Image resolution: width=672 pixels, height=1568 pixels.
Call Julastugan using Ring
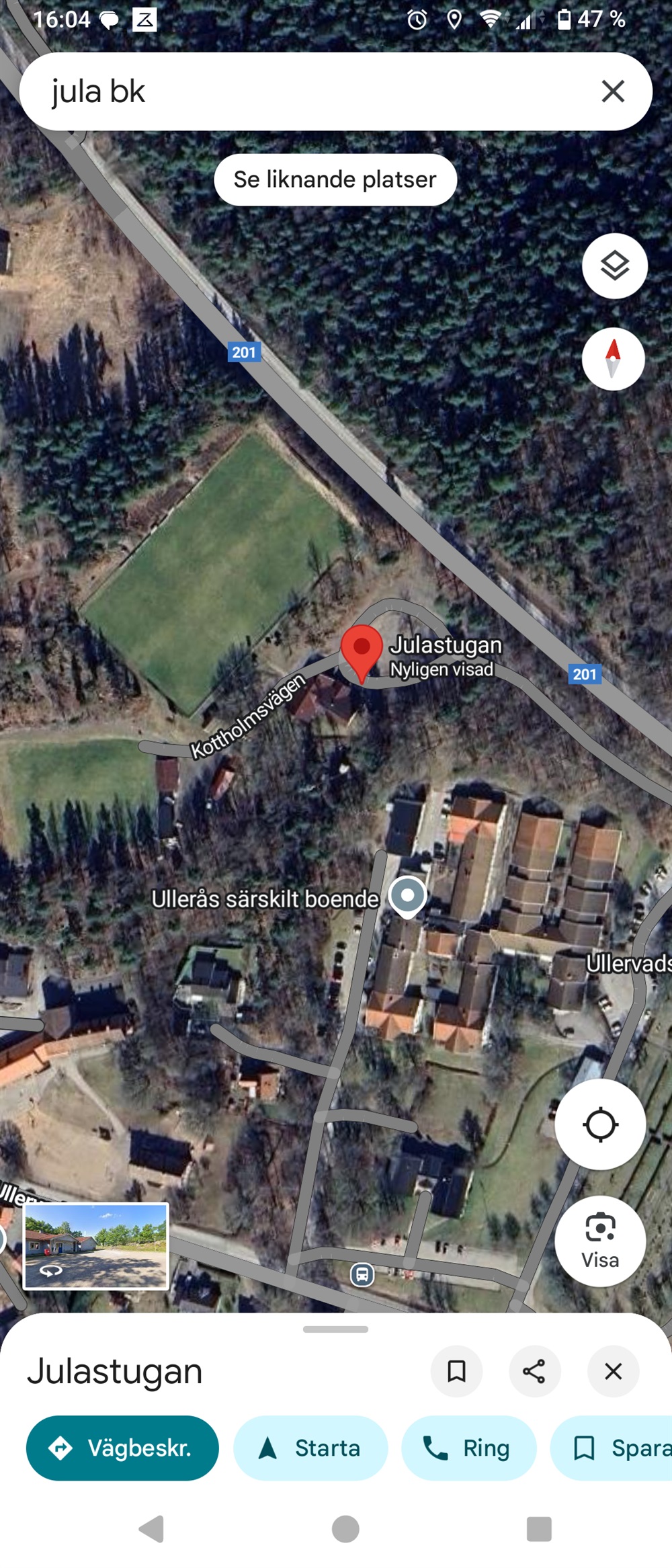468,1448
